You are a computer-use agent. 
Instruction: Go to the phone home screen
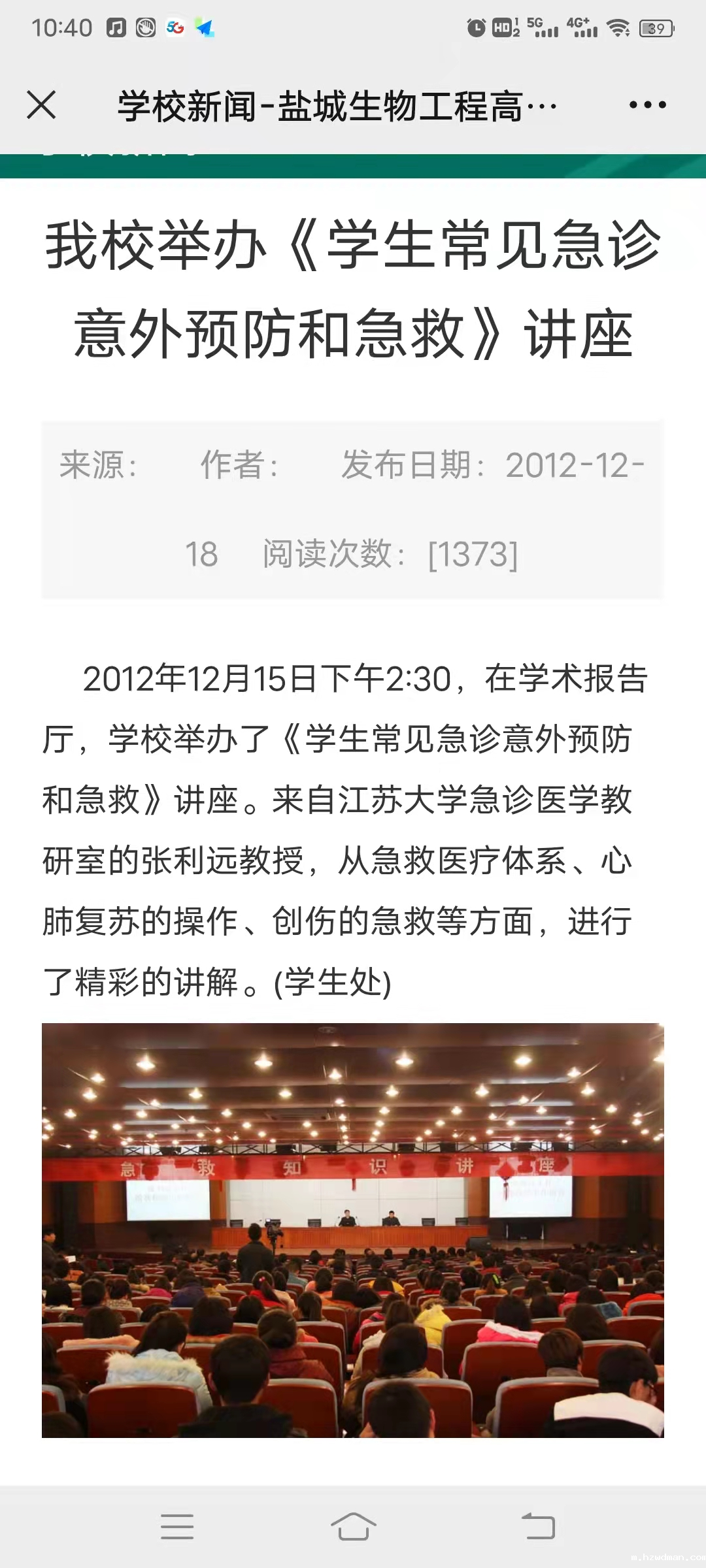tap(353, 1527)
